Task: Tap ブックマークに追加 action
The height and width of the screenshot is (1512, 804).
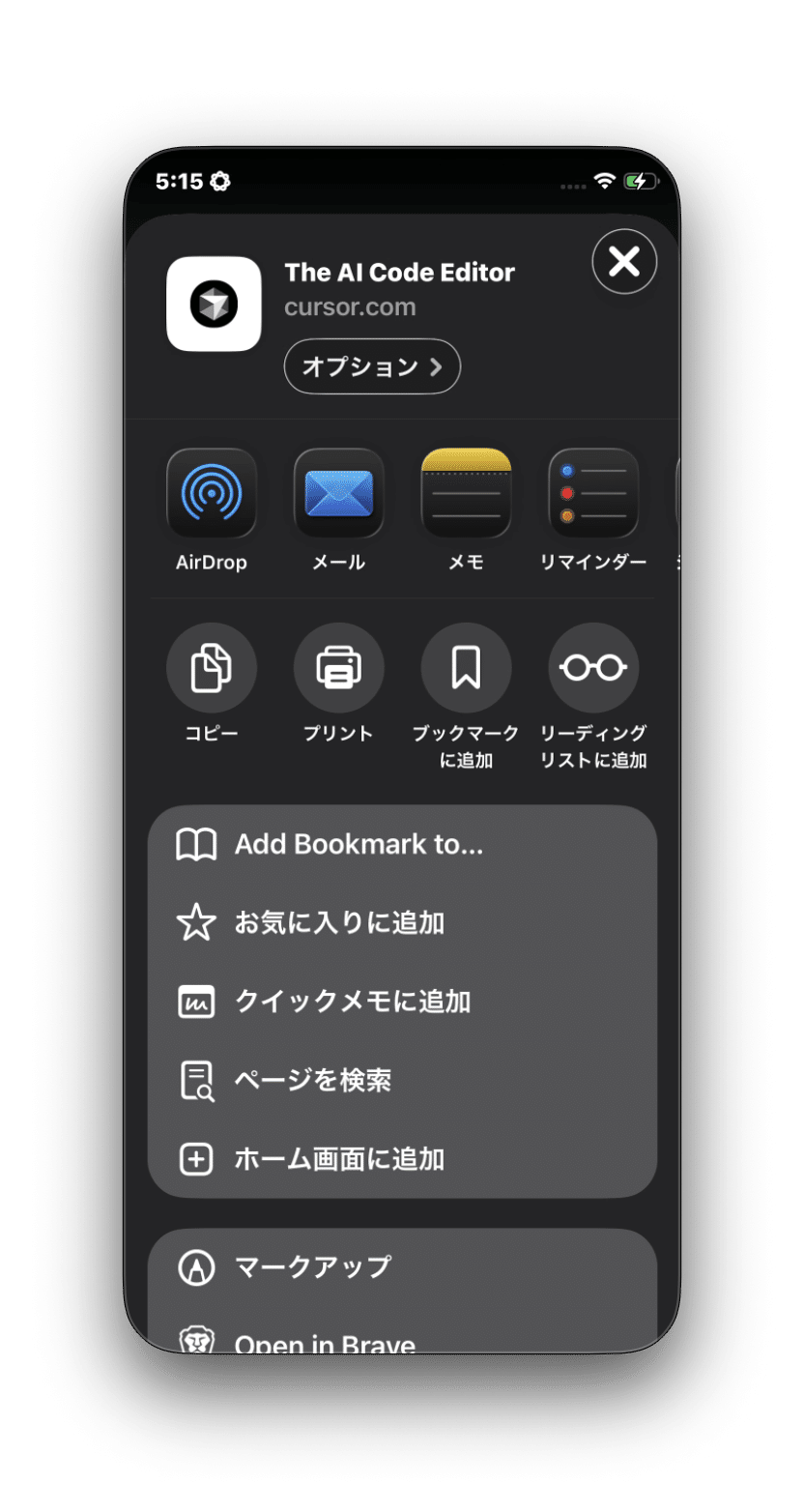Action: click(466, 668)
